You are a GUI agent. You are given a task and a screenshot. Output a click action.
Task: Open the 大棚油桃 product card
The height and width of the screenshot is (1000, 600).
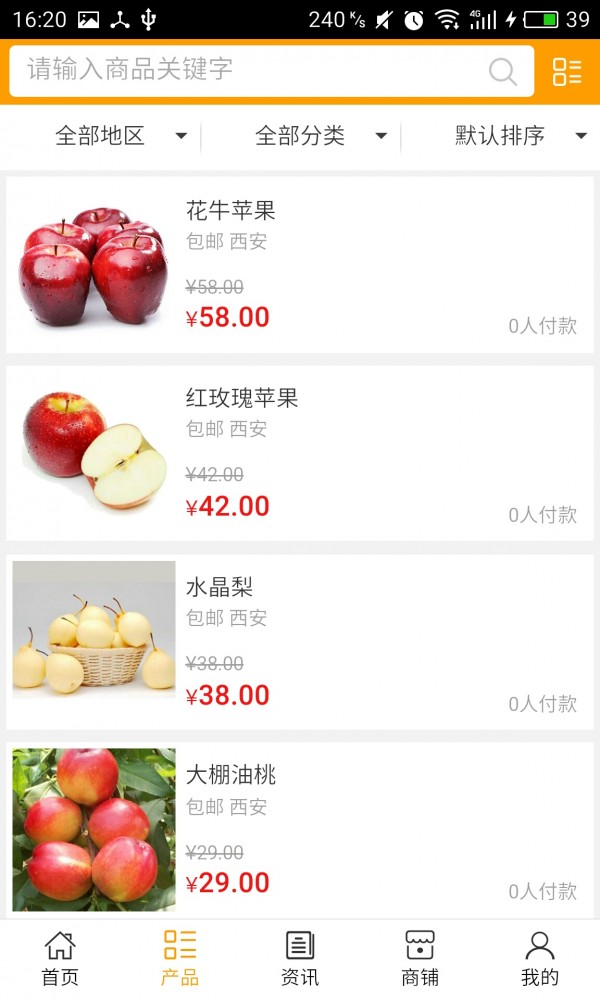[300, 830]
